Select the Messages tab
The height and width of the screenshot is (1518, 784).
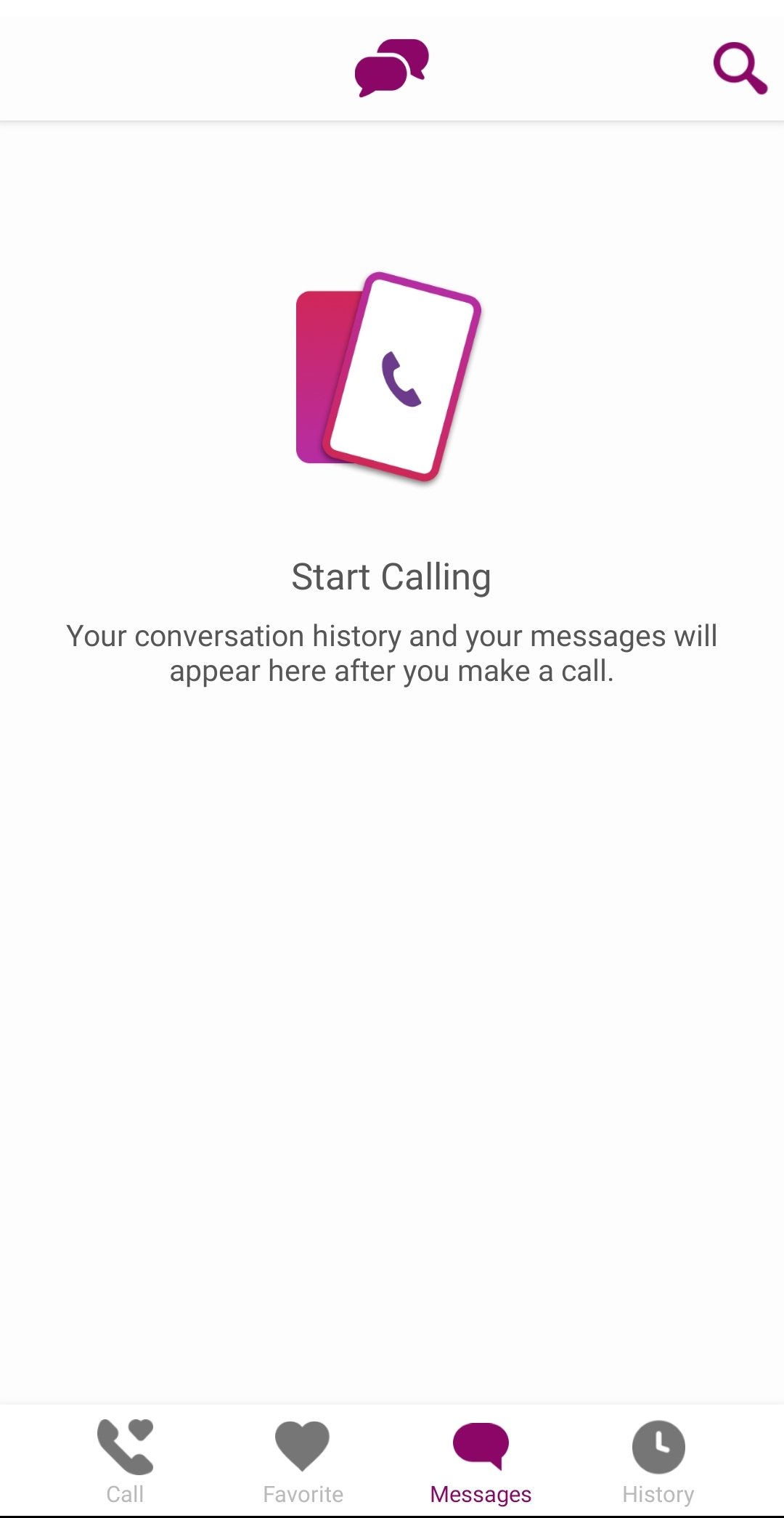481,1460
